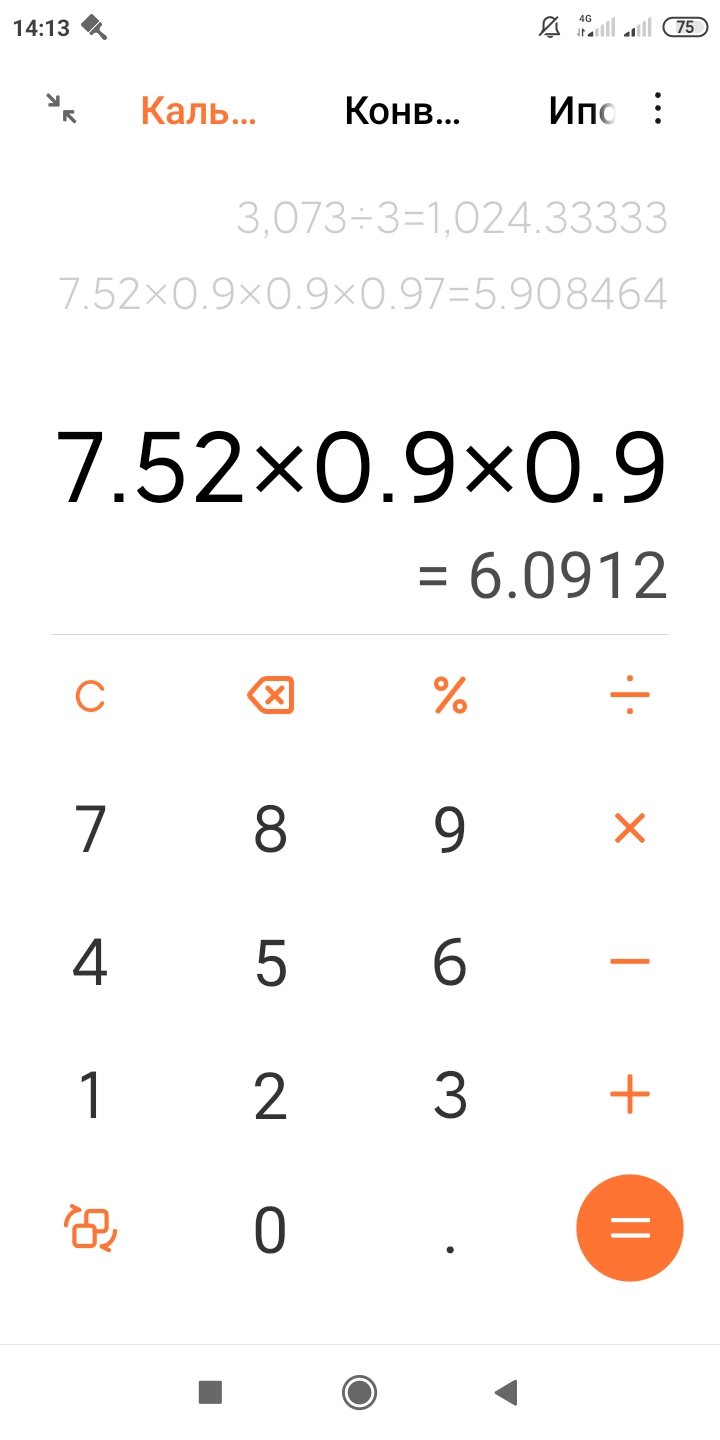Switch to the scientific keypad layout
The image size is (720, 1440).
click(90, 1229)
